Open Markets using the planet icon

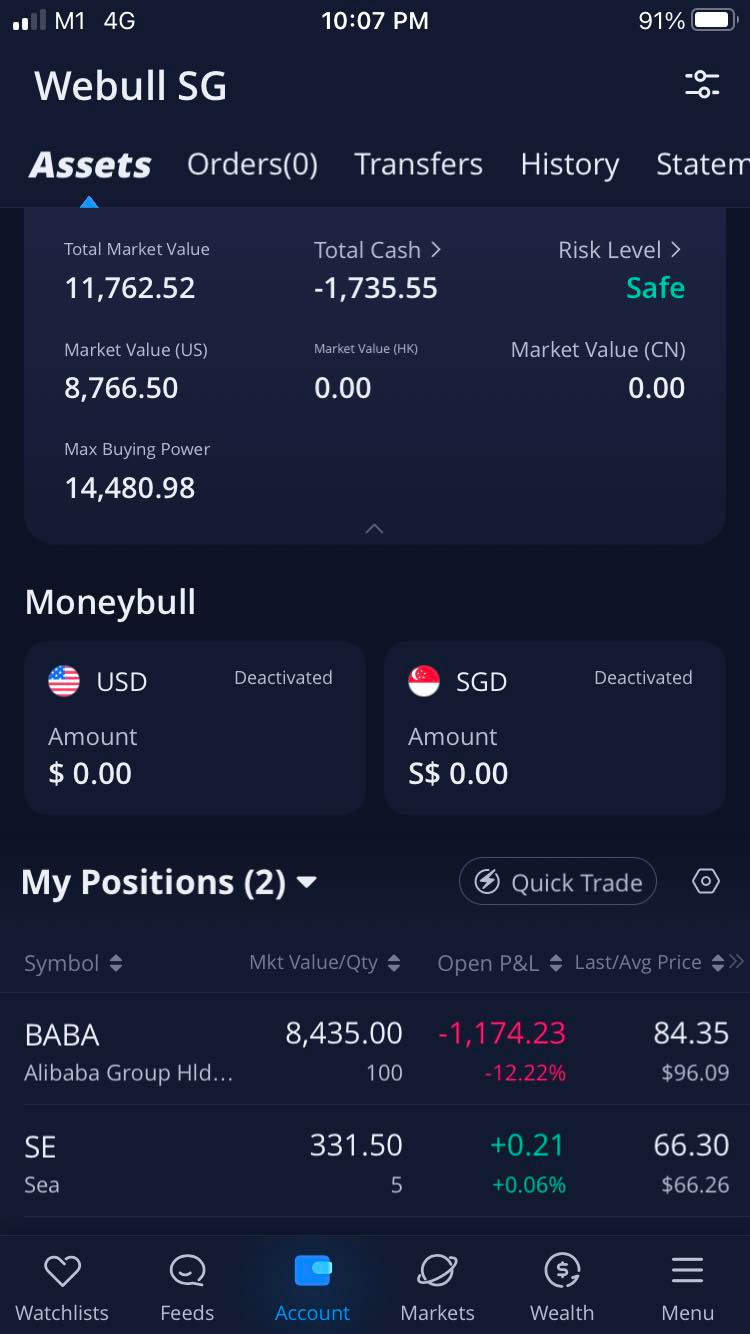tap(437, 1271)
